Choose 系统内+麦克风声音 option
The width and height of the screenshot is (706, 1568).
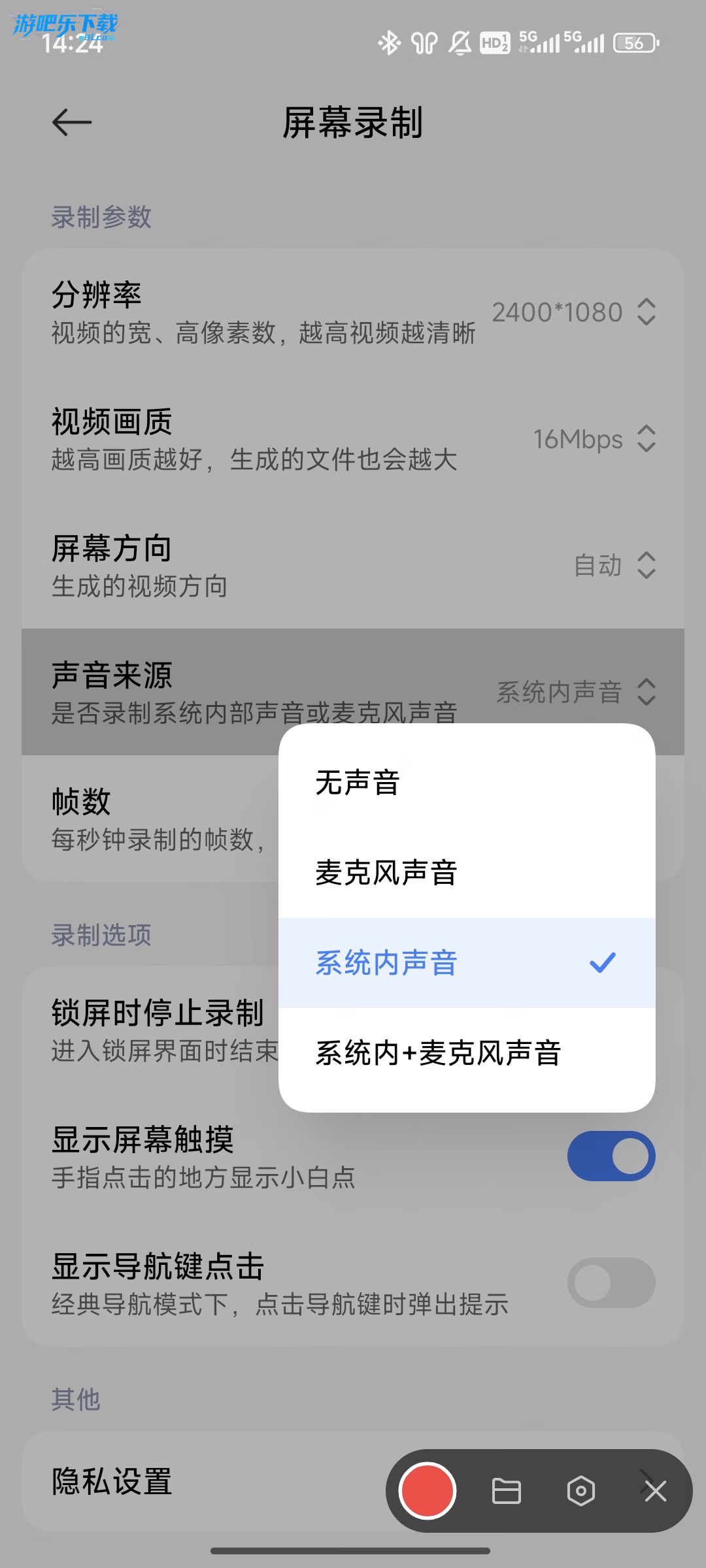(x=467, y=1053)
